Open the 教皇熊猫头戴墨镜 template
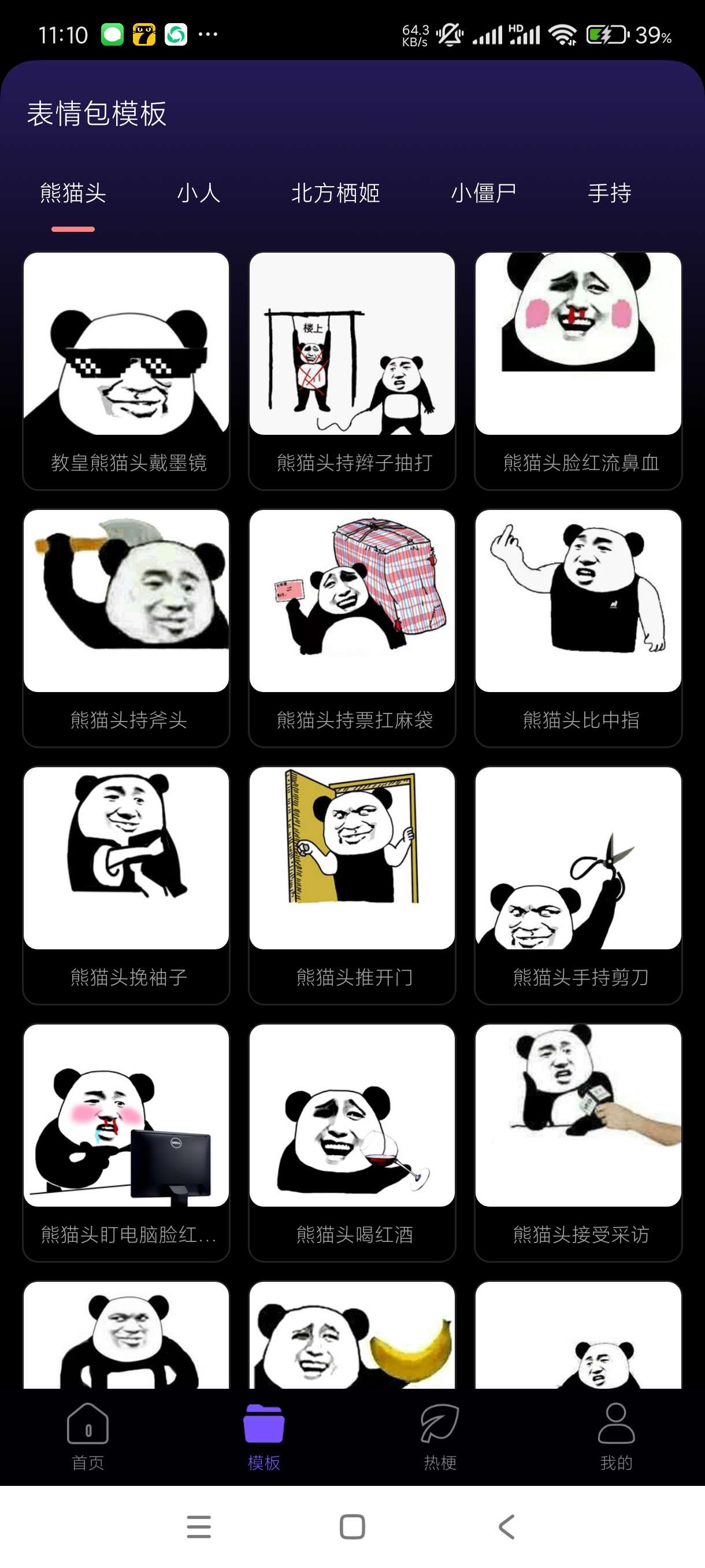The height and width of the screenshot is (1568, 705). [127, 370]
